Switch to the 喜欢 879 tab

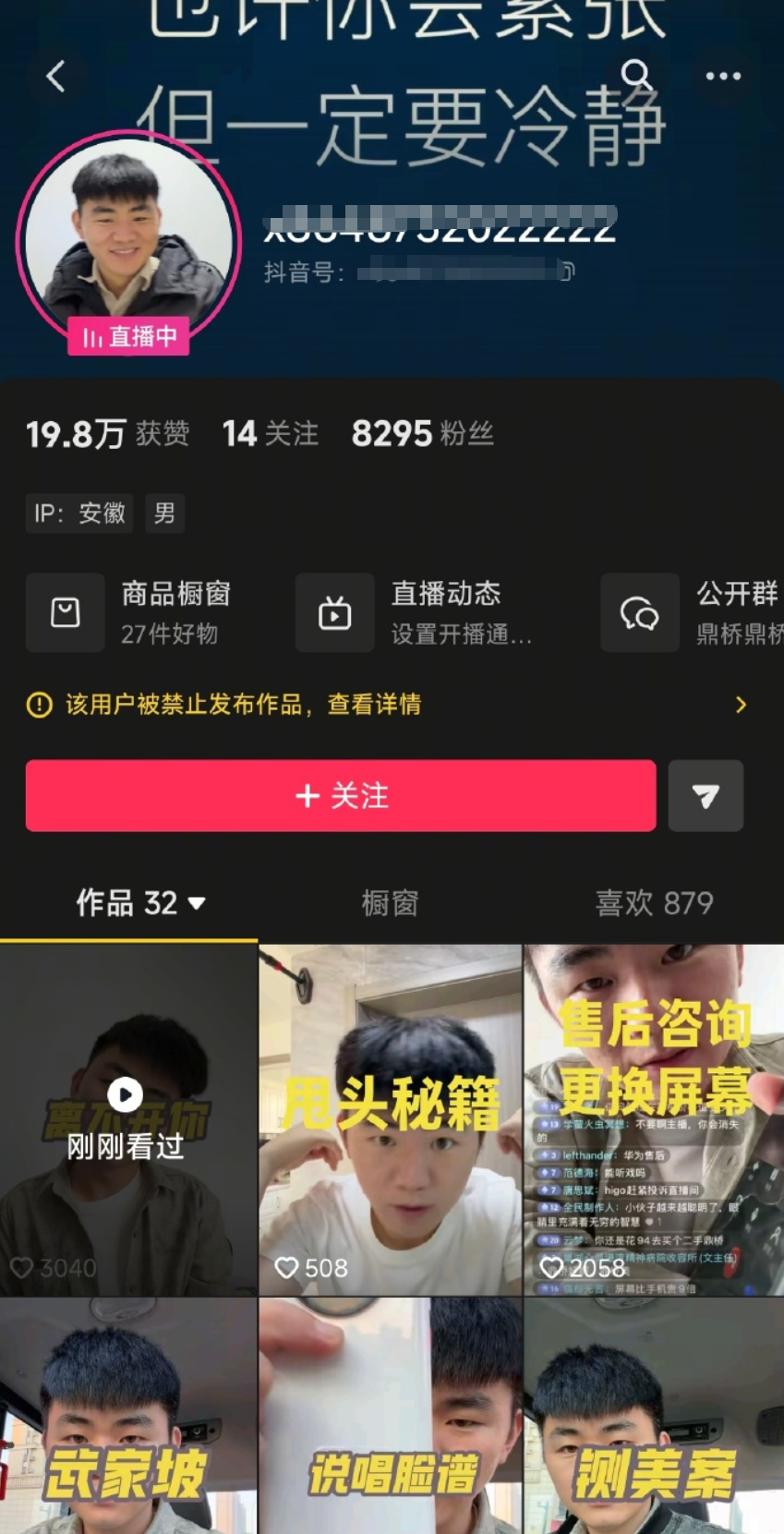pyautogui.click(x=654, y=902)
